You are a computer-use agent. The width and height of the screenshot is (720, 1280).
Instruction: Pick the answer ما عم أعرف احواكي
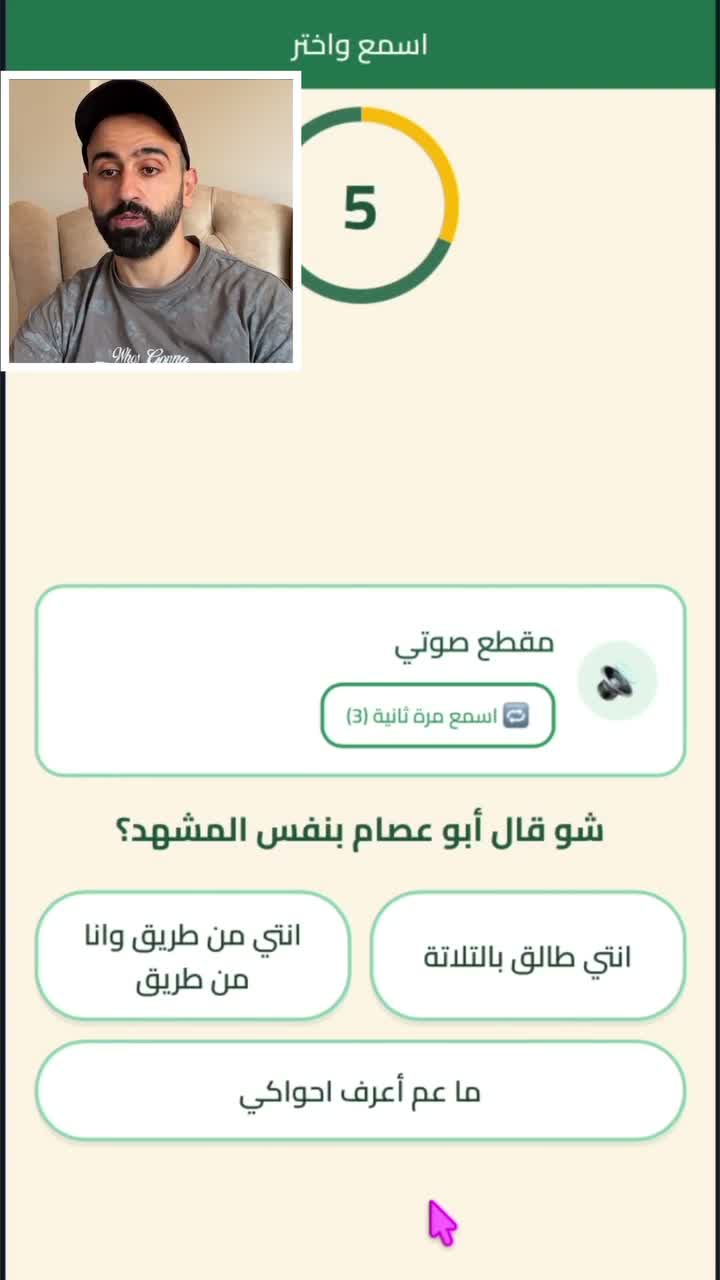click(360, 1091)
